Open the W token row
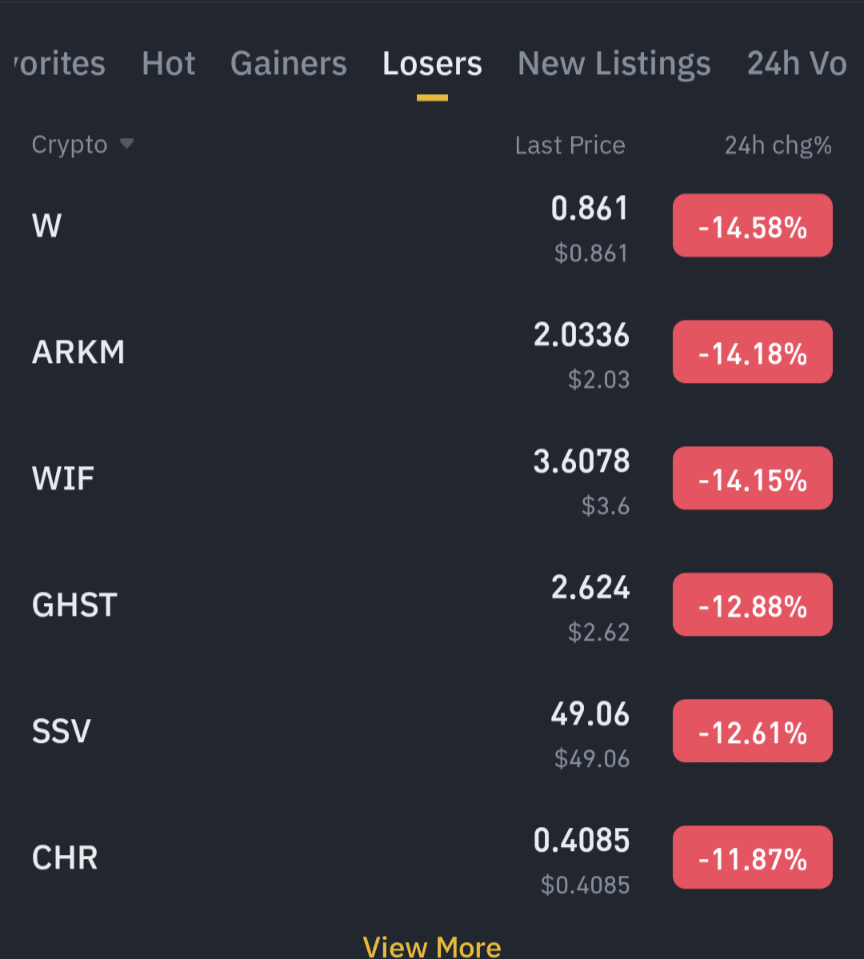This screenshot has width=864, height=959. (x=300, y=225)
